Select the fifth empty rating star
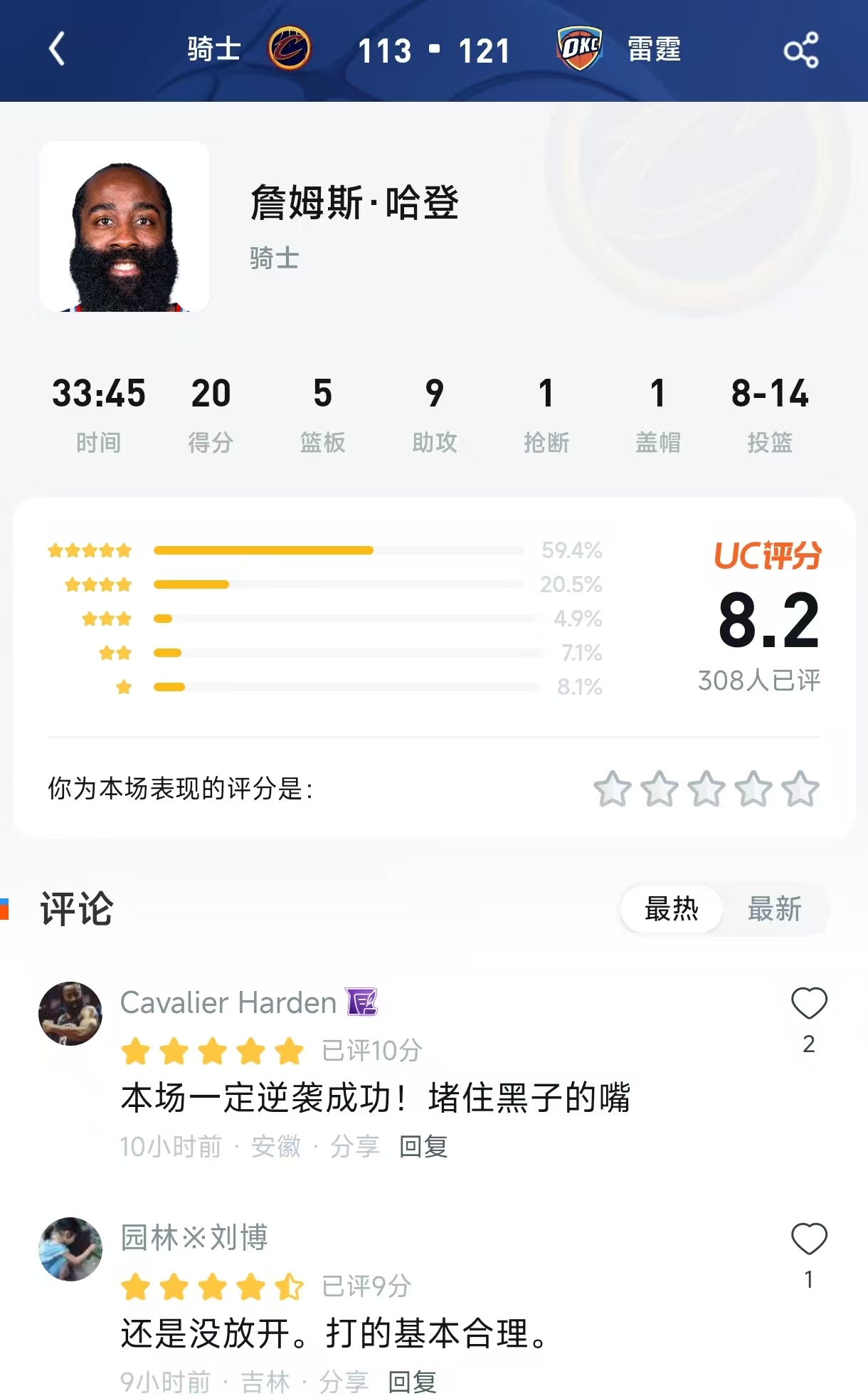868x1396 pixels. pos(800,788)
